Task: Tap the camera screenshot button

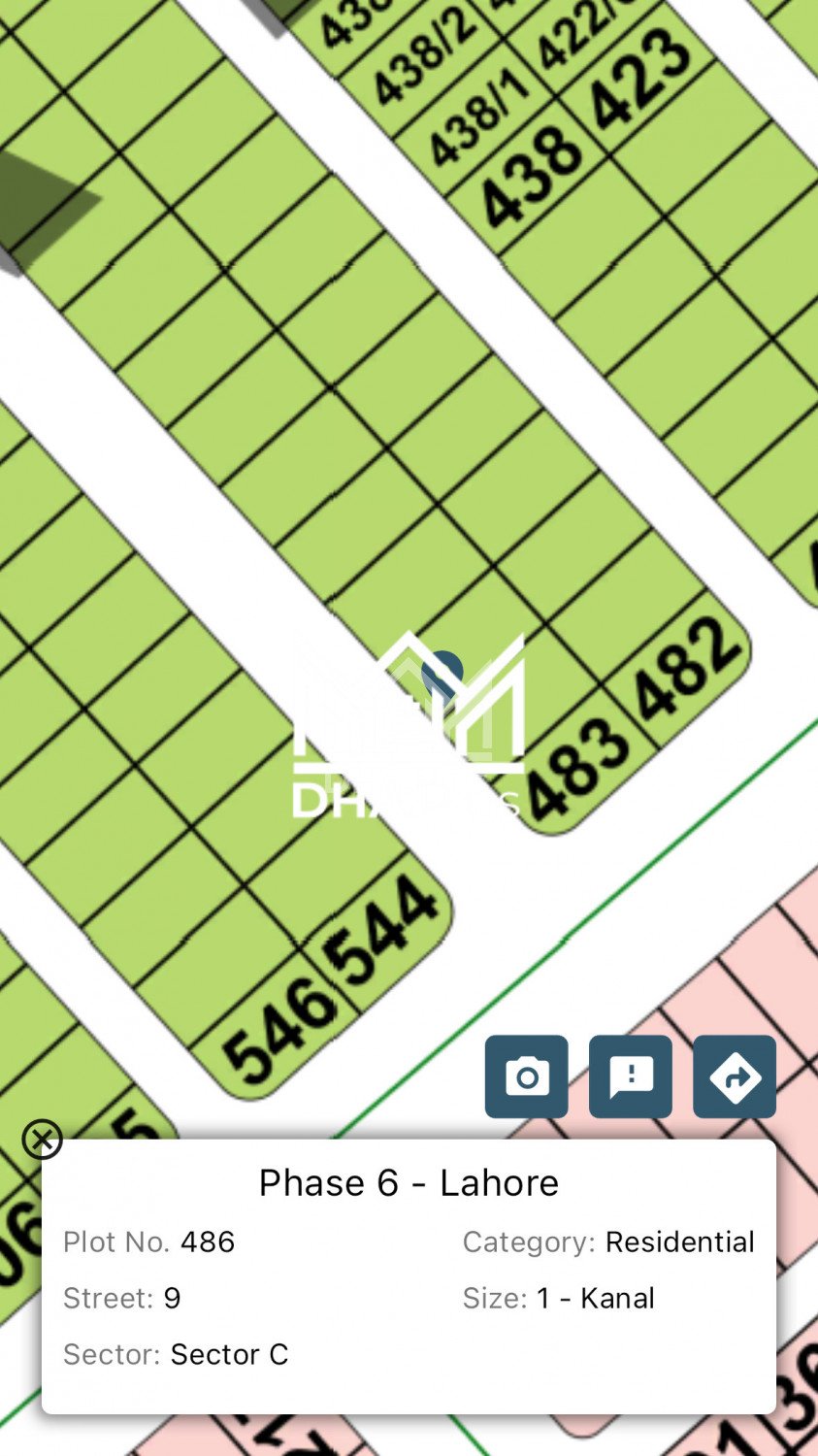Action: pyautogui.click(x=526, y=1076)
